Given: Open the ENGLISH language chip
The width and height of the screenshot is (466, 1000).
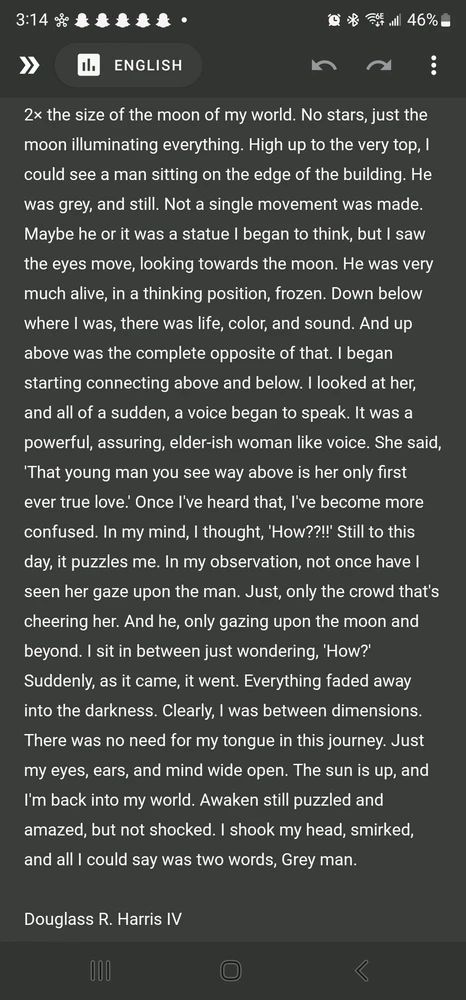Looking at the screenshot, I should (x=129, y=65).
